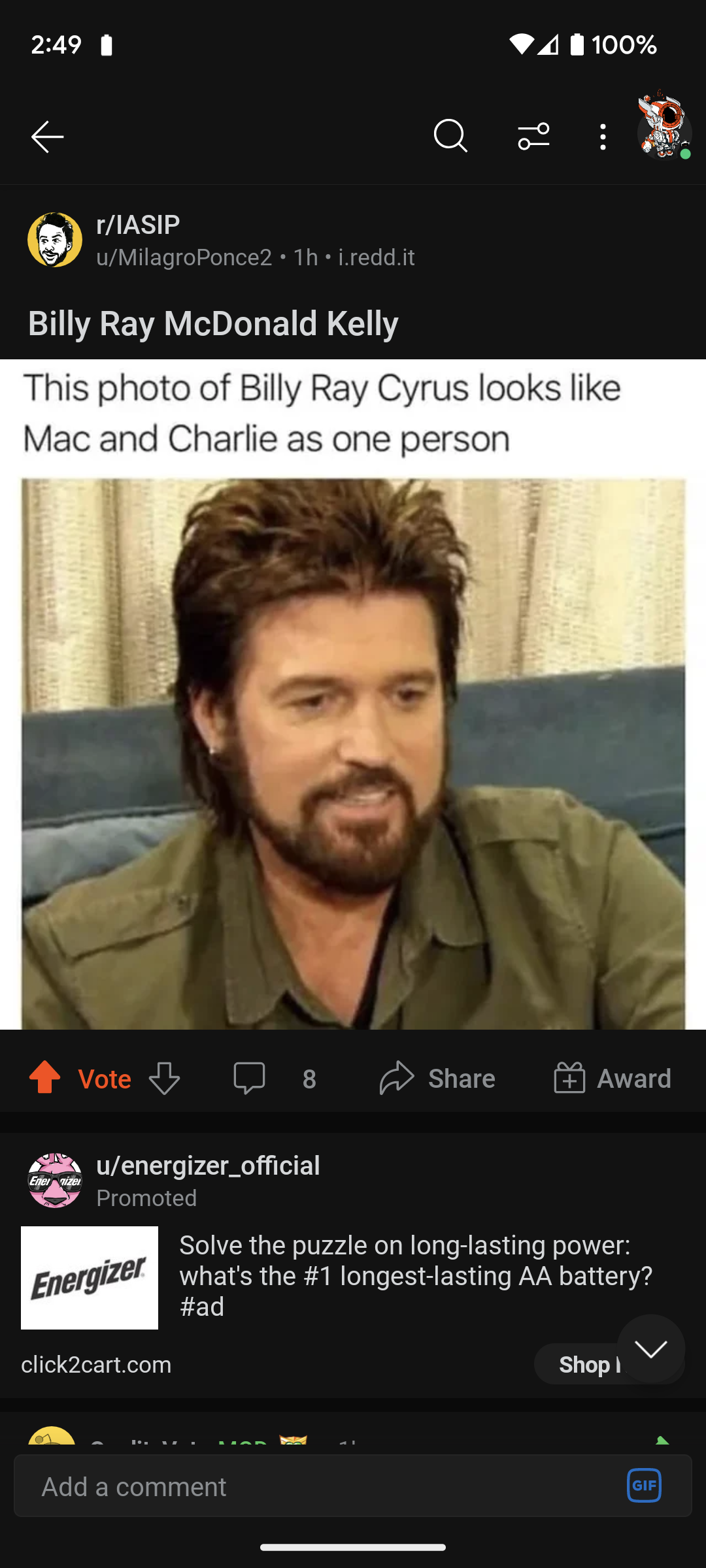Open the click2cart.com ad link
706x1568 pixels.
point(96,1364)
